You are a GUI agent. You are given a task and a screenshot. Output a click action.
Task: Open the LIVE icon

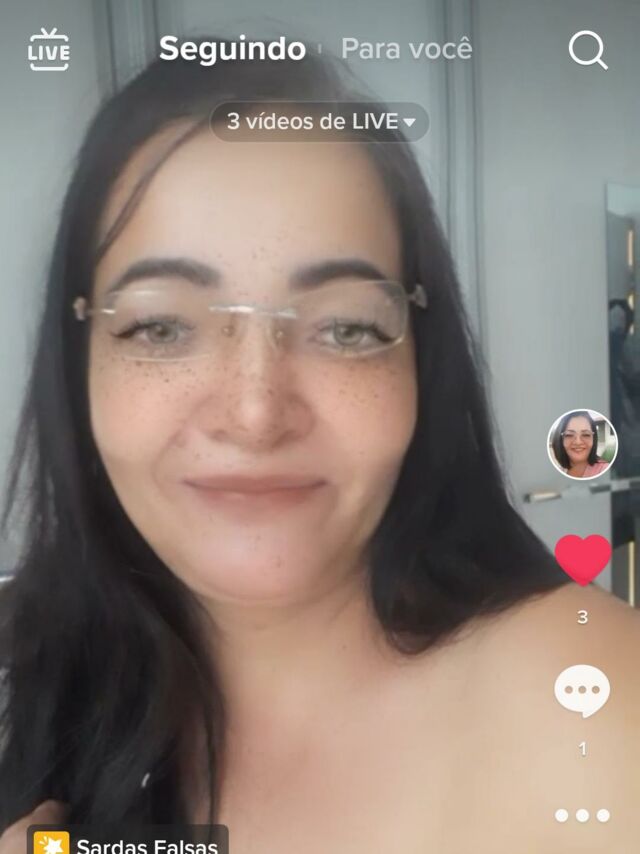[49, 49]
